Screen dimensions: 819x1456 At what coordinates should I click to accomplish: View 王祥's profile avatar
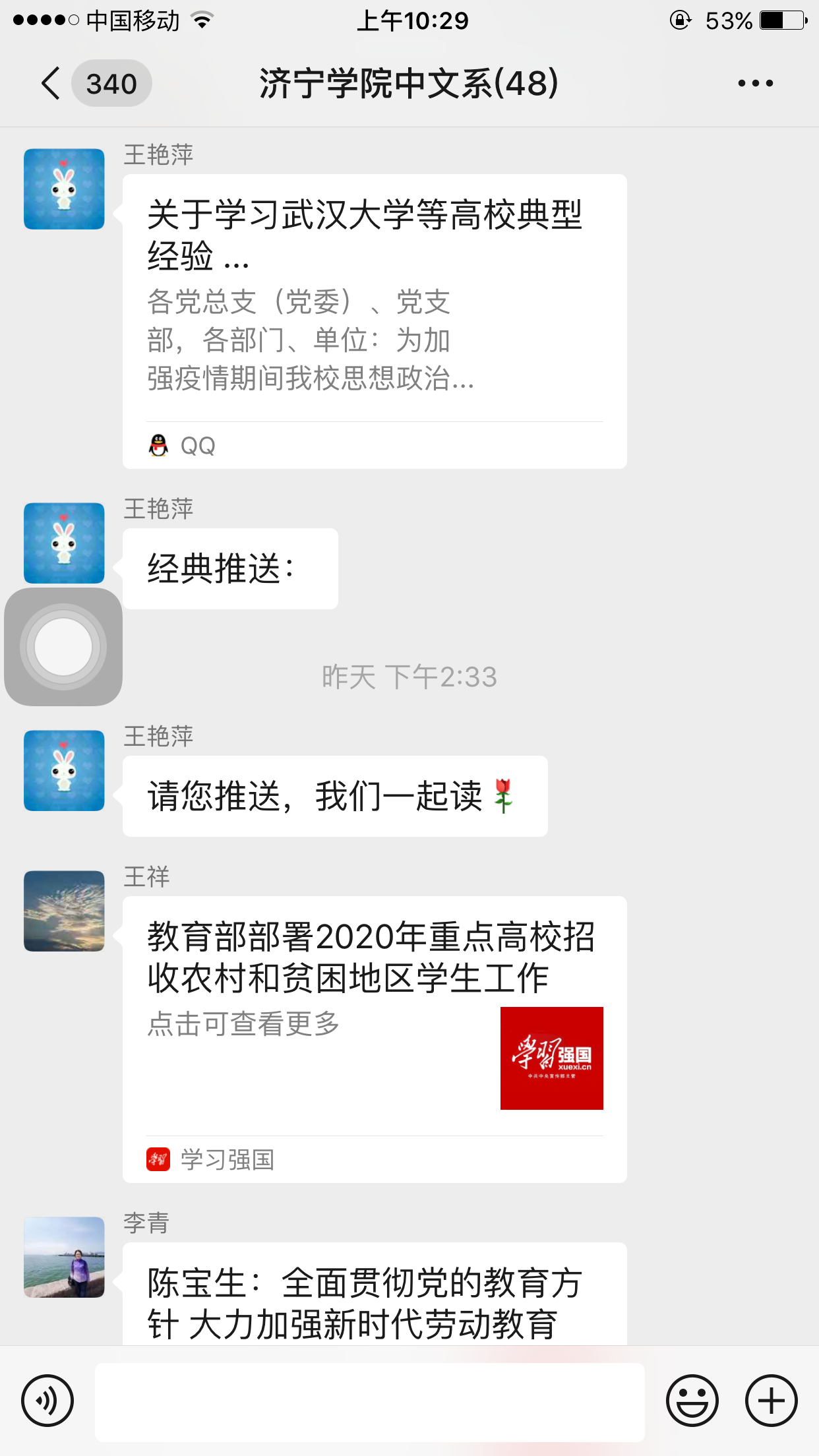64,911
